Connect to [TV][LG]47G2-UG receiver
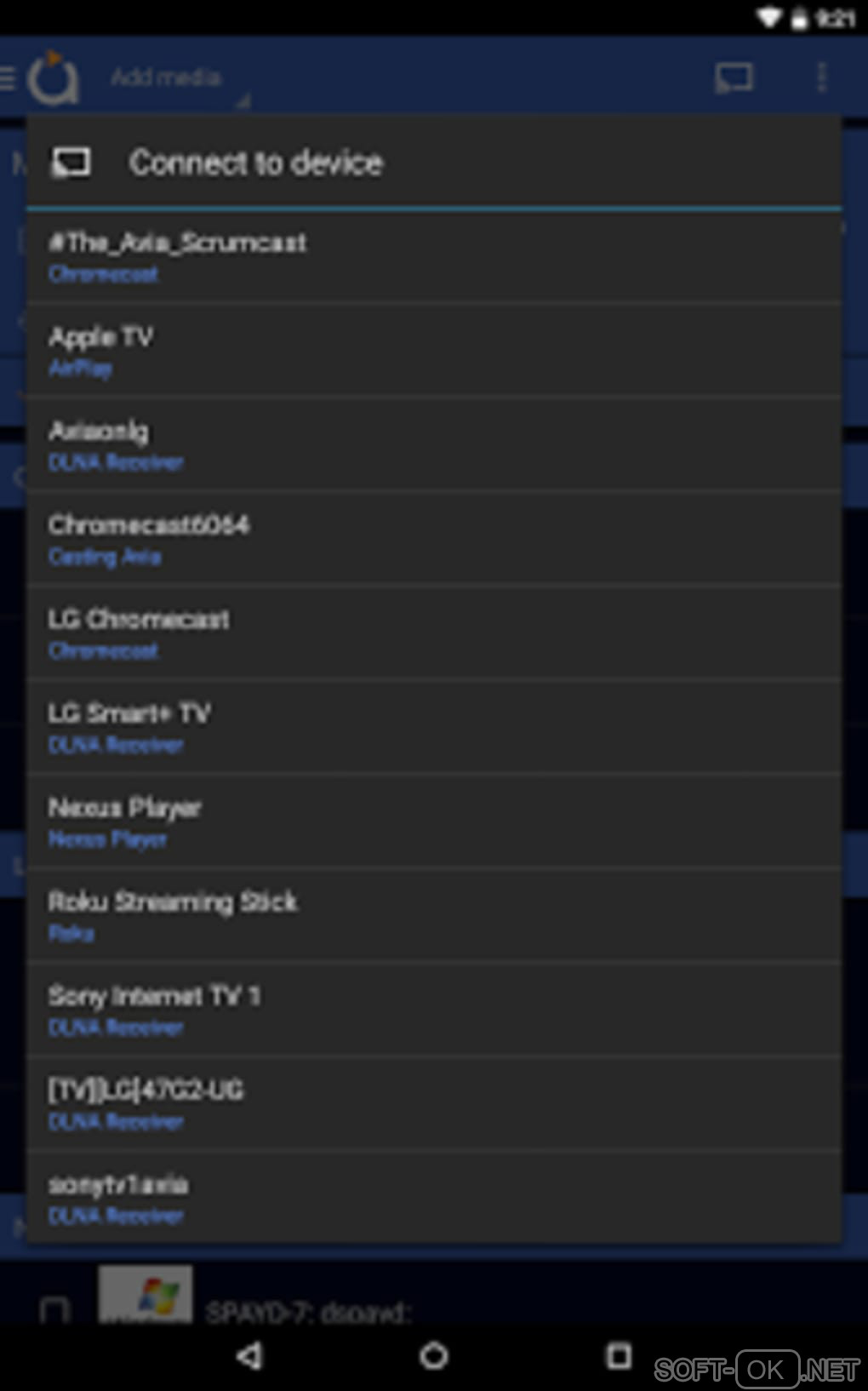Image resolution: width=868 pixels, height=1391 pixels. (x=434, y=1105)
